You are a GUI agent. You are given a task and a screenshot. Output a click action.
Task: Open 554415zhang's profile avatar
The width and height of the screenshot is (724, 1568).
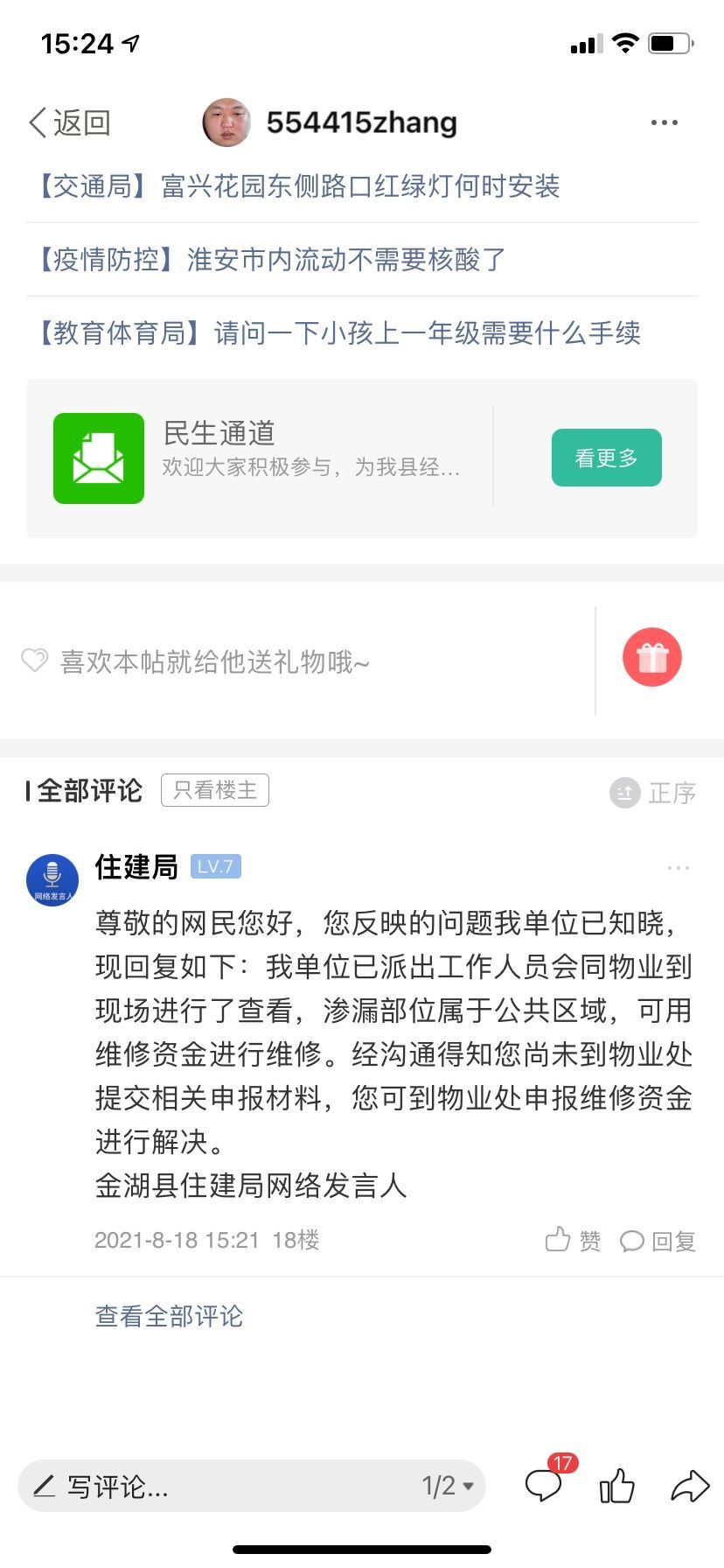226,122
